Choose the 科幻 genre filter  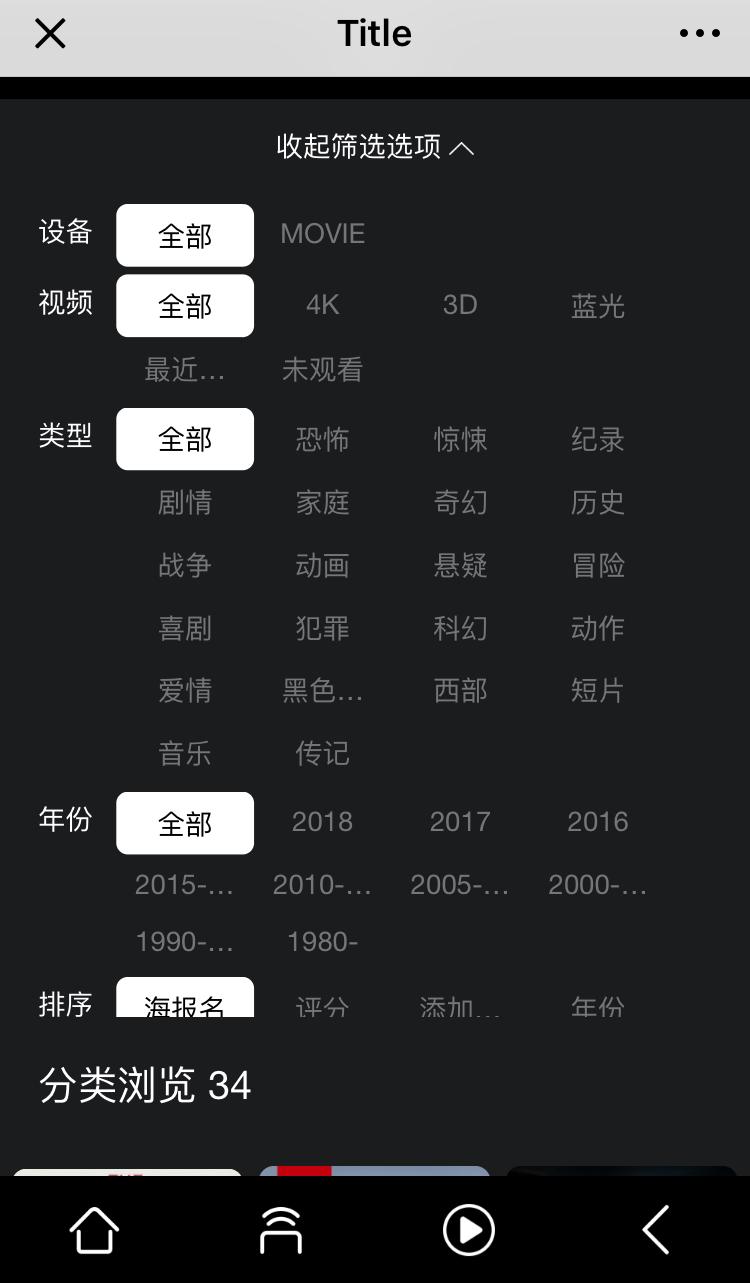pos(459,628)
